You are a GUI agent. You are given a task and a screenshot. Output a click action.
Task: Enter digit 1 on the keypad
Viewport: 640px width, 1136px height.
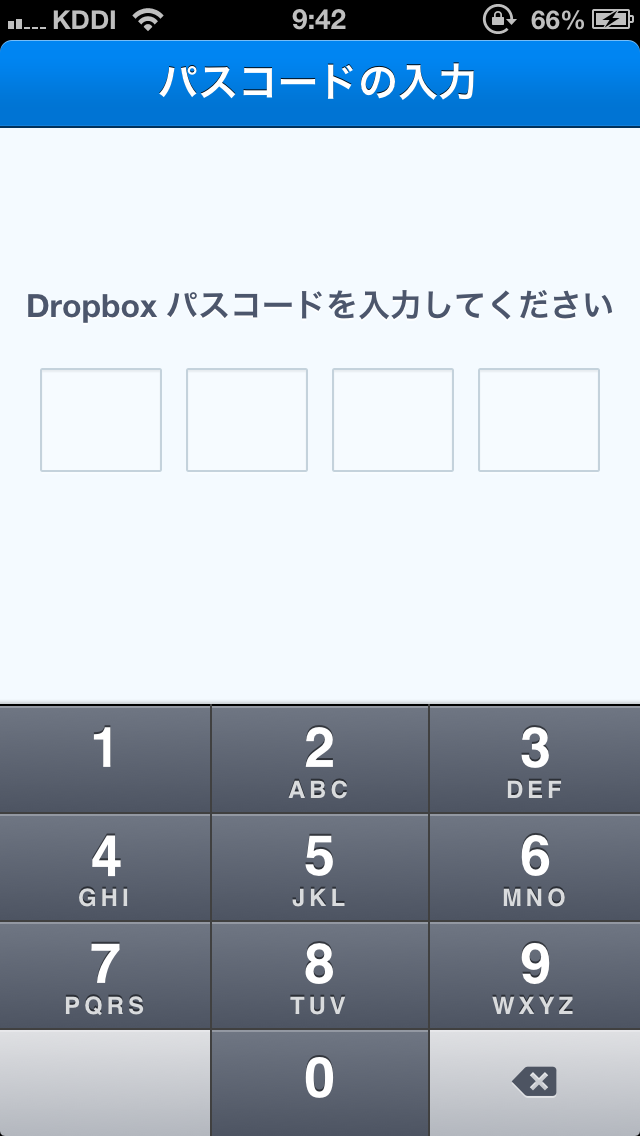point(105,759)
